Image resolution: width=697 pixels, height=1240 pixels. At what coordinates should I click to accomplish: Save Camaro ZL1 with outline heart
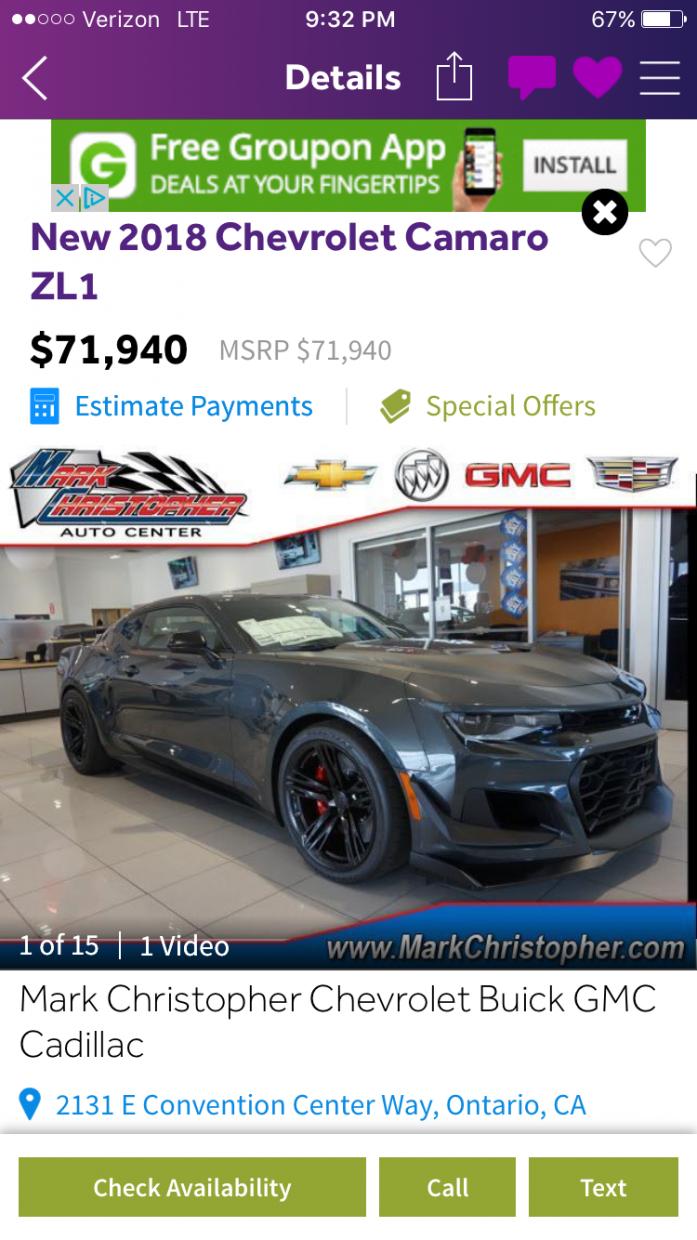click(655, 254)
